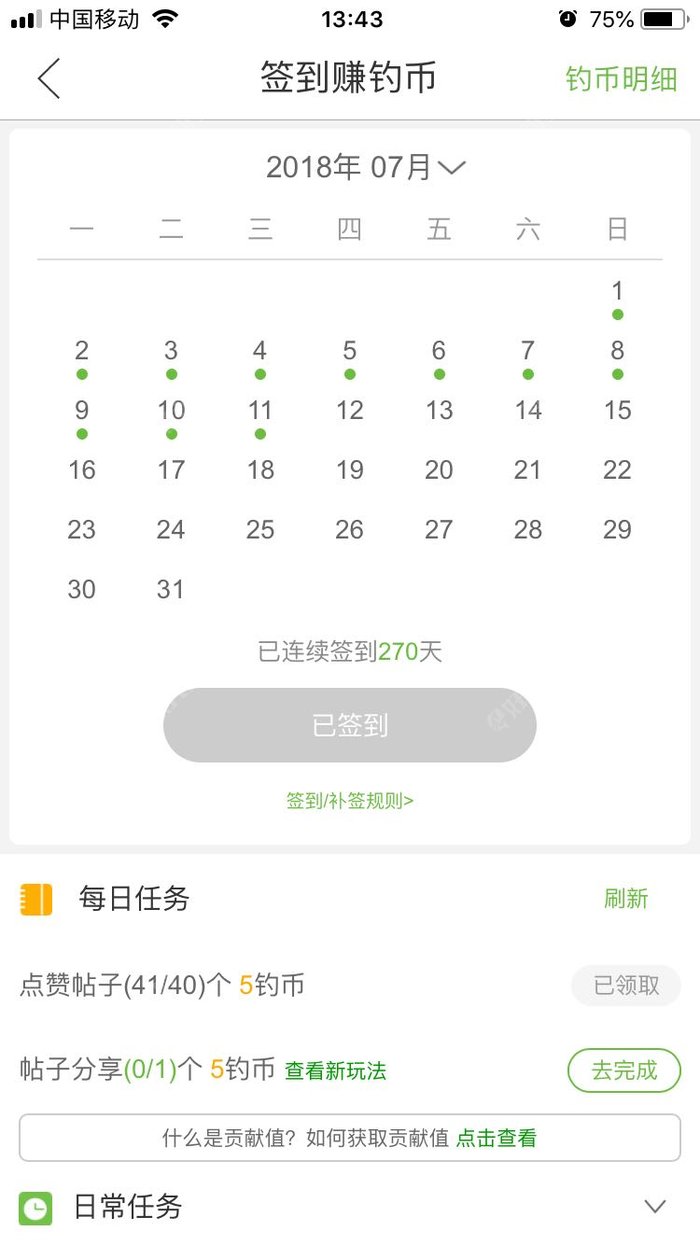
Task: Open 钓币明细 coin details
Action: click(x=621, y=79)
